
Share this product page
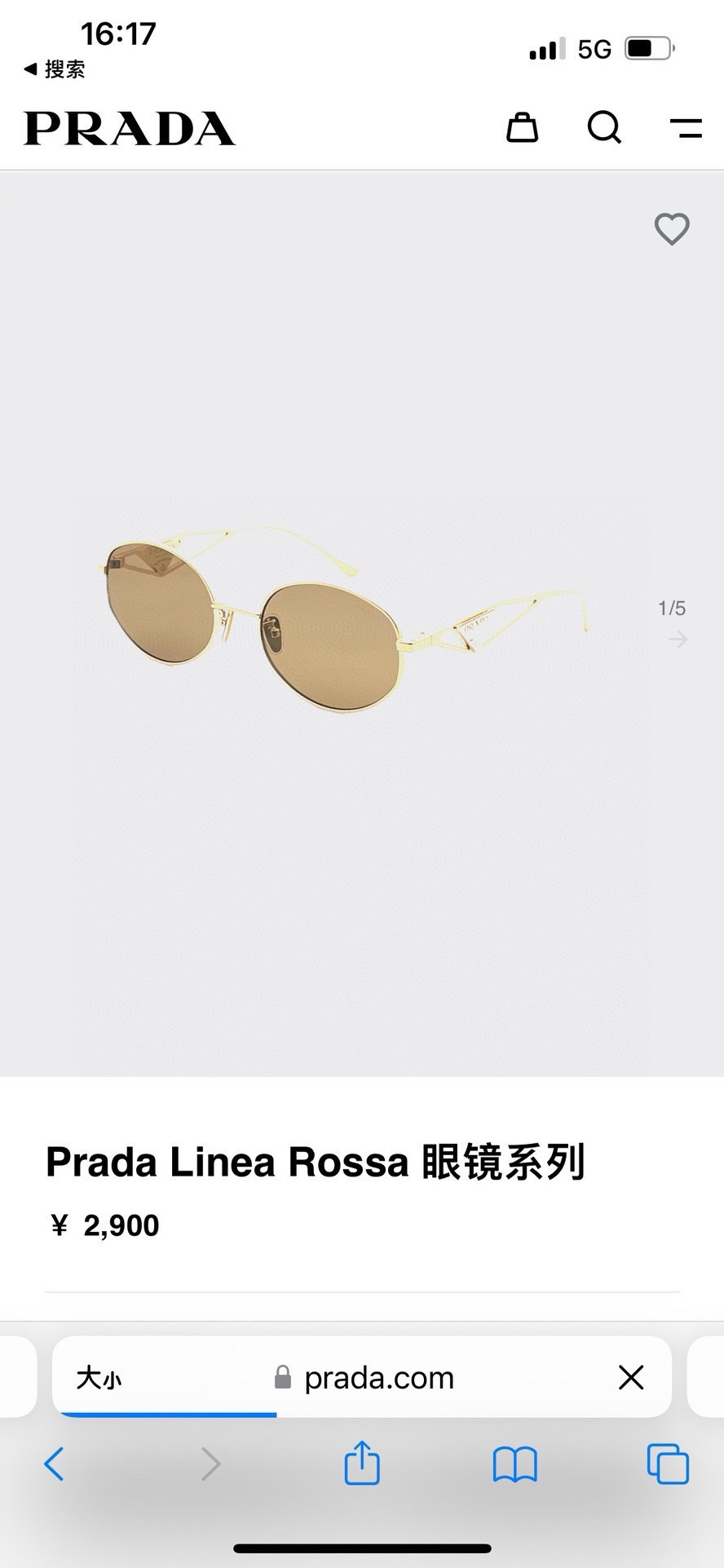[x=362, y=1463]
